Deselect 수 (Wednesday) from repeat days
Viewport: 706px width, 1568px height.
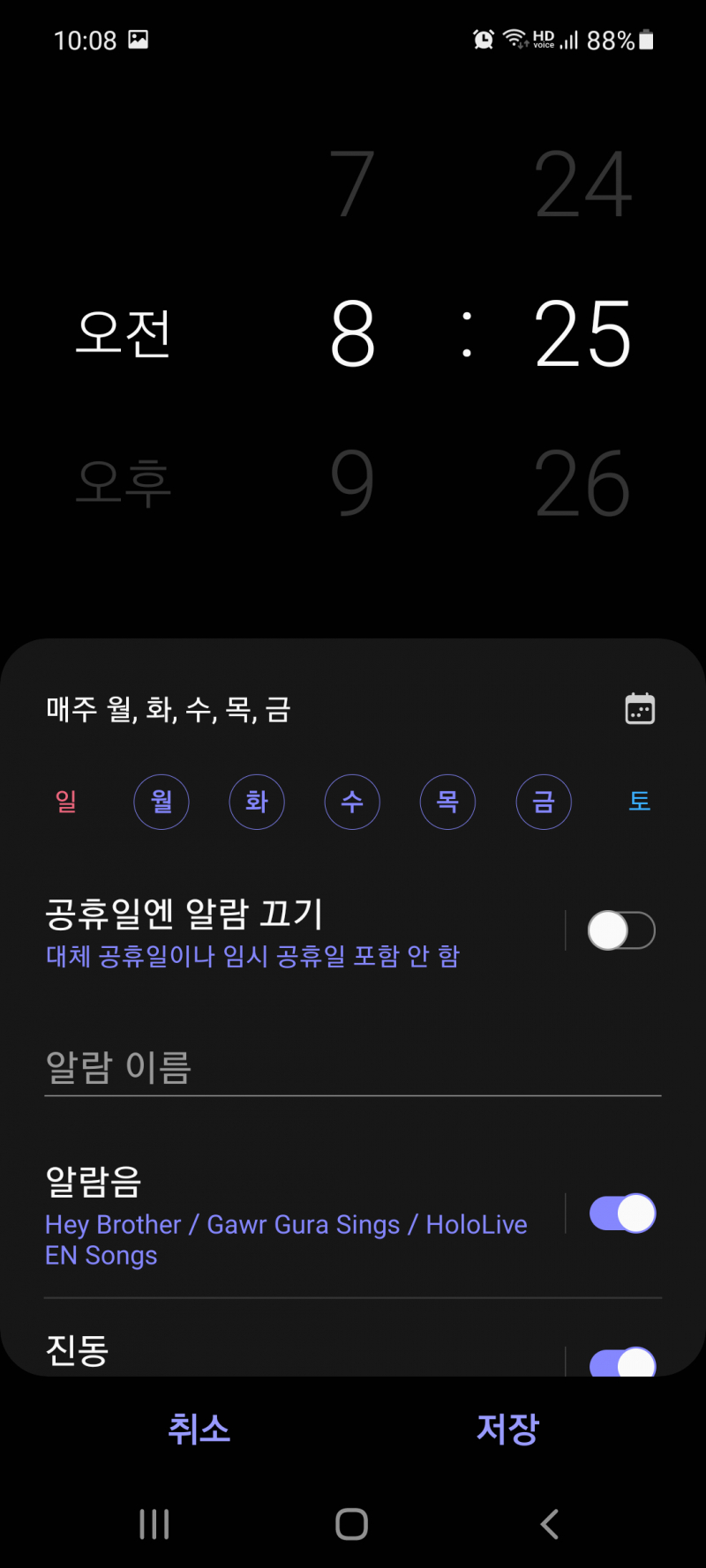click(352, 802)
